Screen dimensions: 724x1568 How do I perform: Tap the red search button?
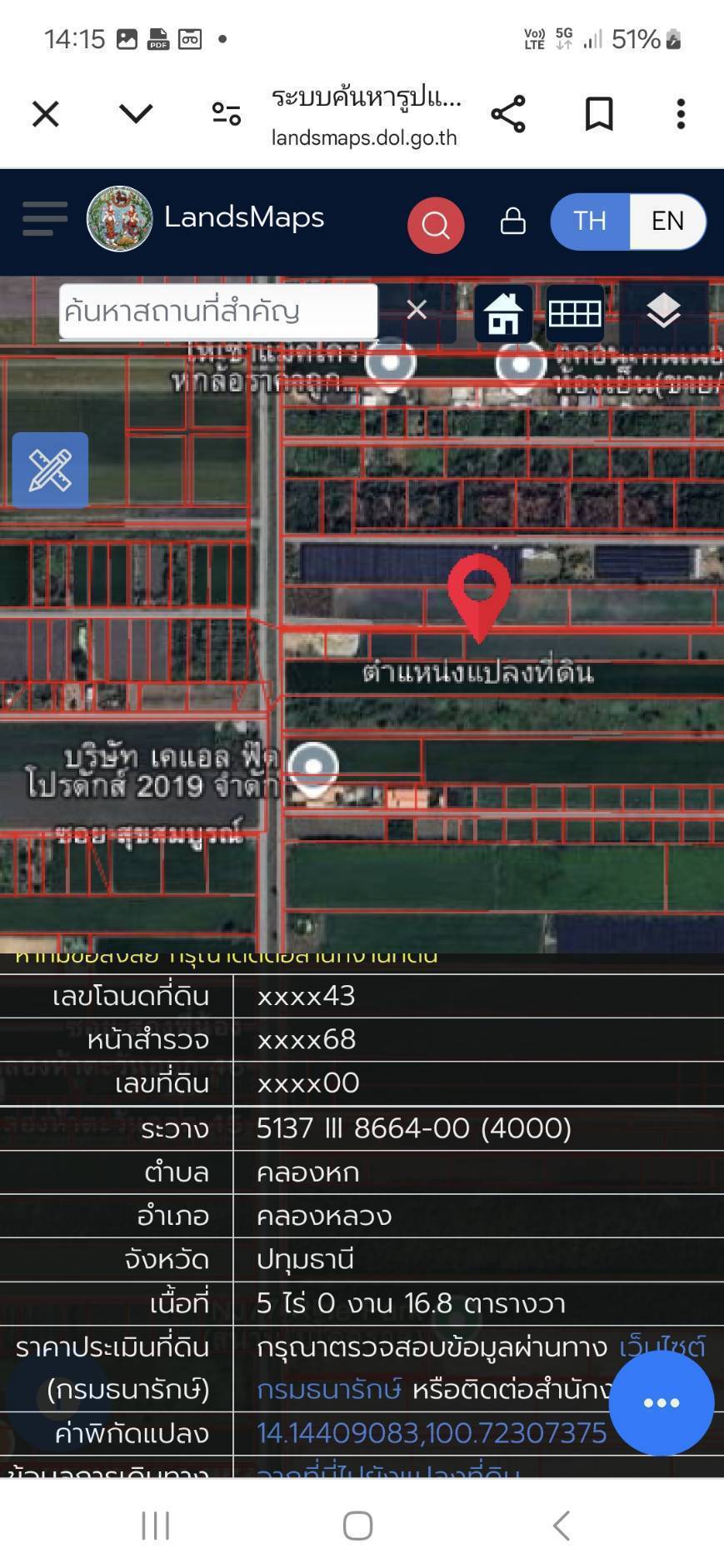435,225
